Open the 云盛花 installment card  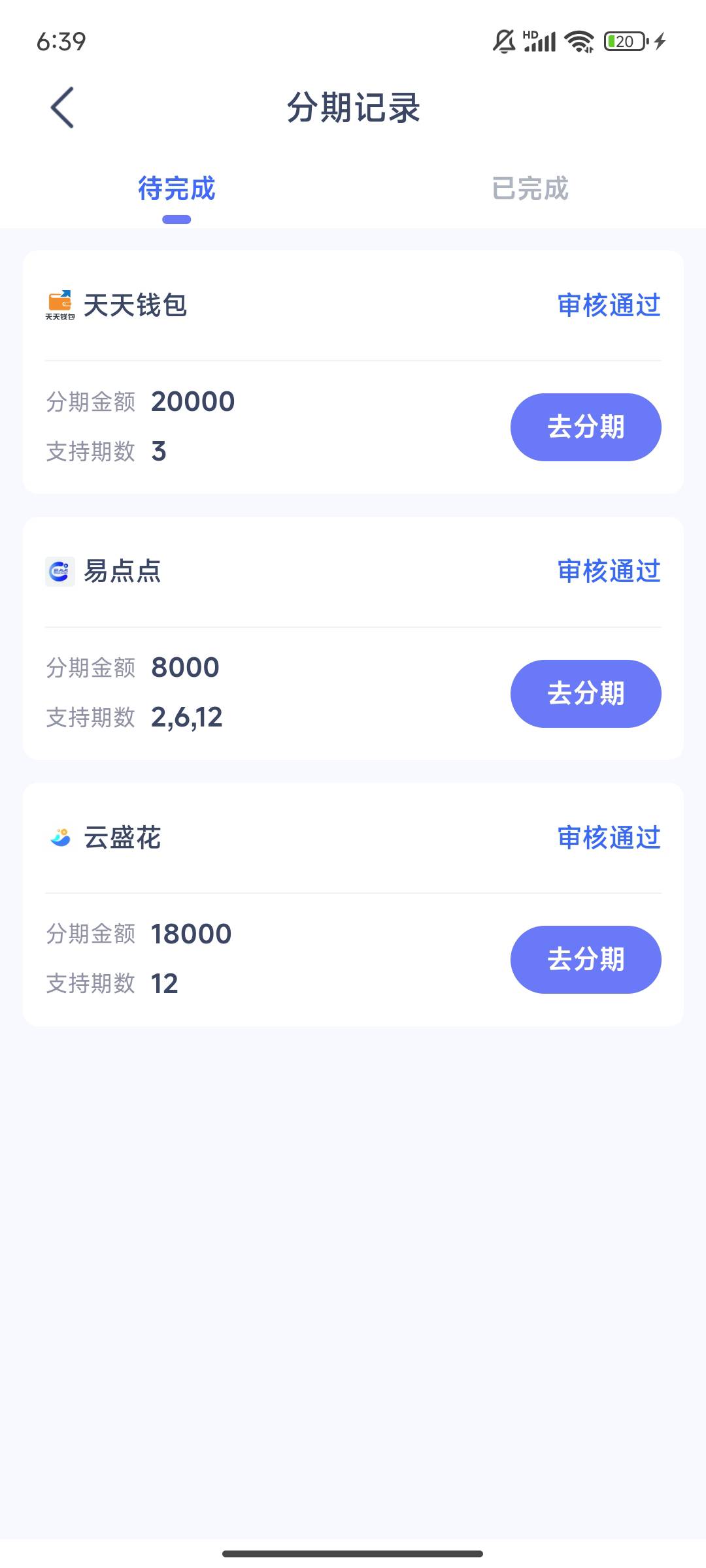[x=353, y=905]
